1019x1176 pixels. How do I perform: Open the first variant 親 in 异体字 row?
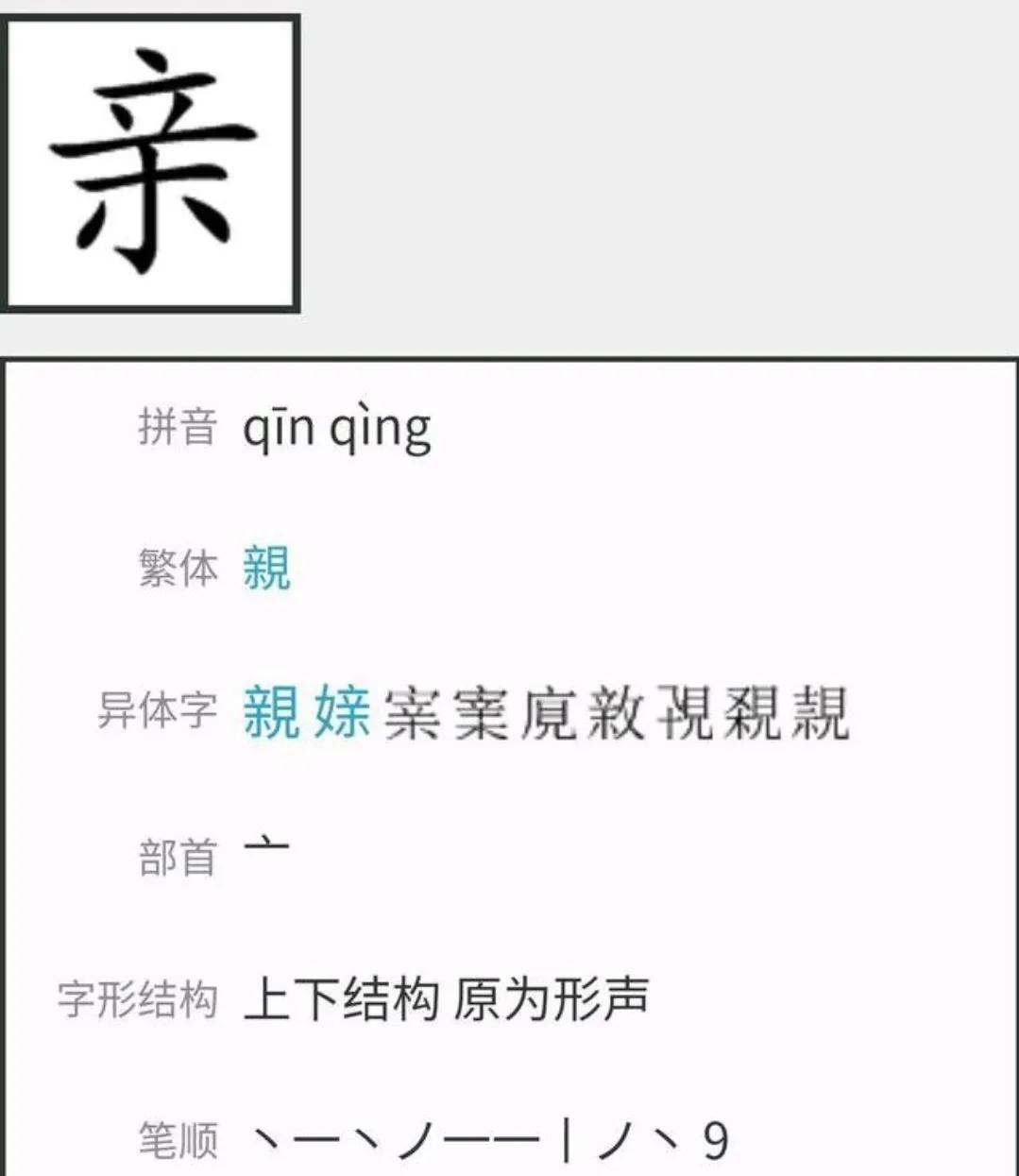[271, 710]
